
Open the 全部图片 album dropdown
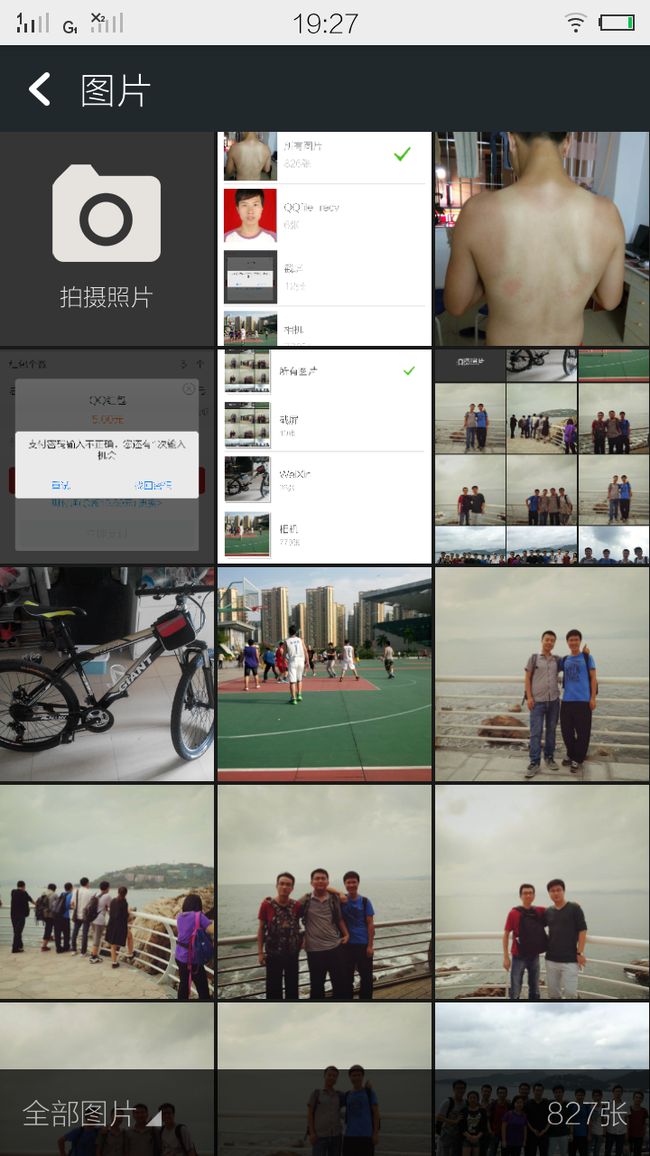[x=91, y=1113]
